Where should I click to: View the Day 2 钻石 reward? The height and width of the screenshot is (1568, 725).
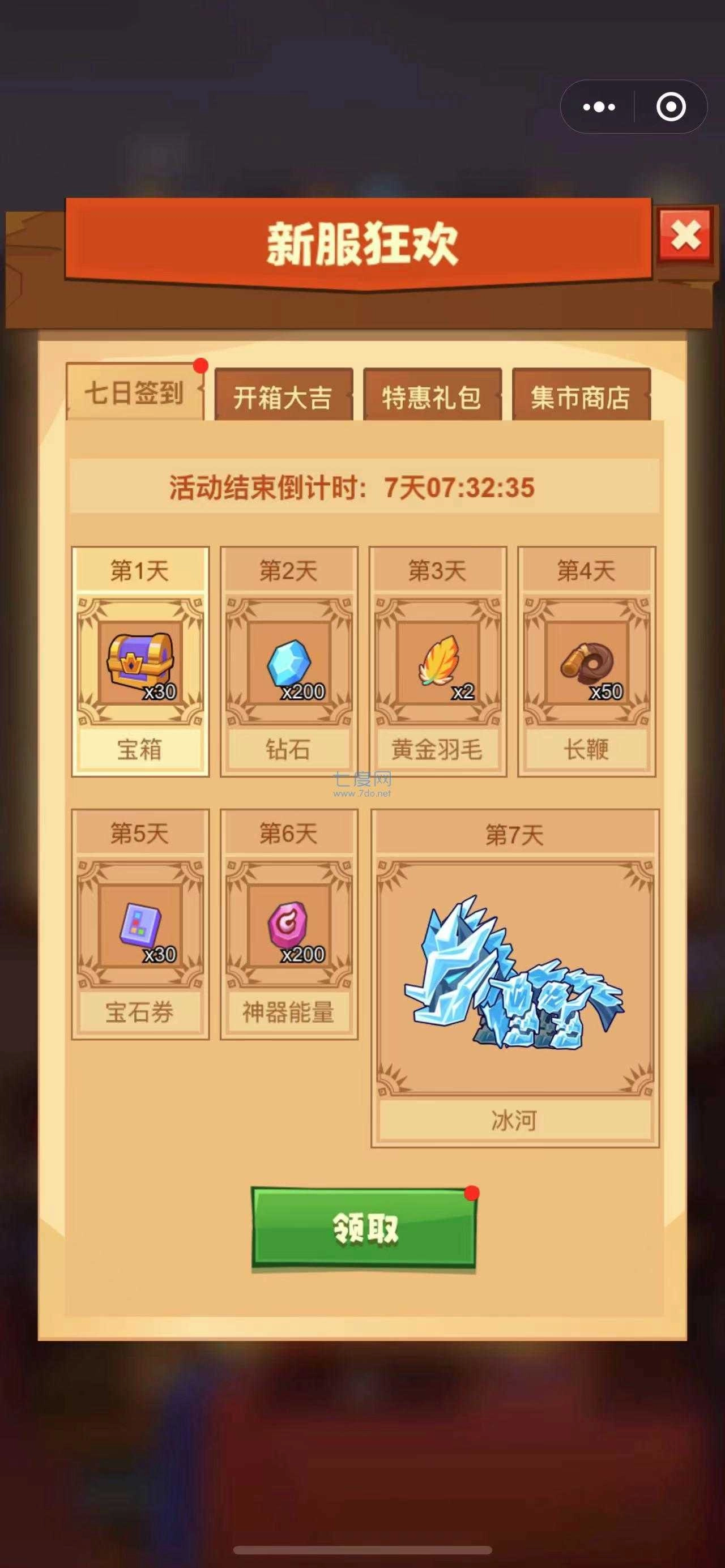[x=288, y=661]
